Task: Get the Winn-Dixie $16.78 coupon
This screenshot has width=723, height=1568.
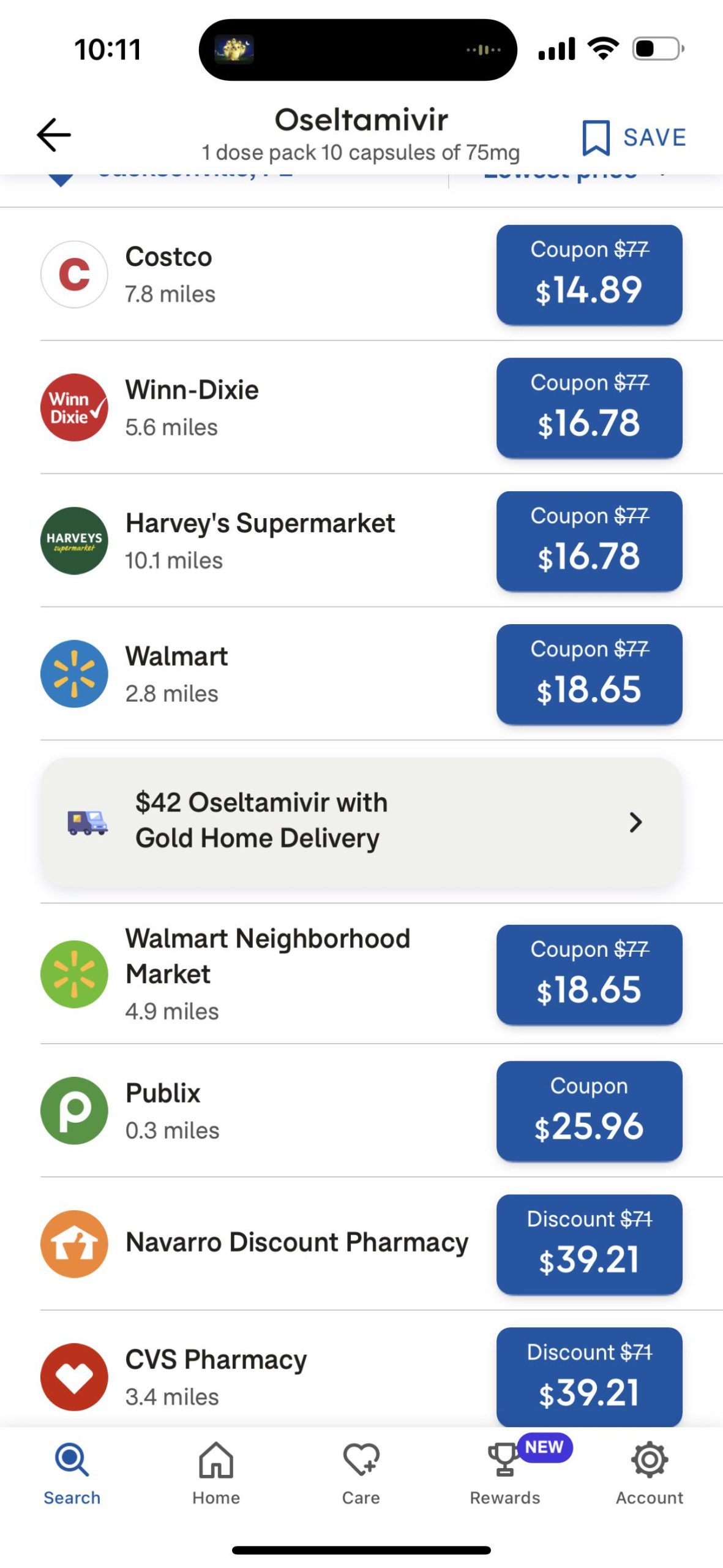Action: (x=589, y=407)
